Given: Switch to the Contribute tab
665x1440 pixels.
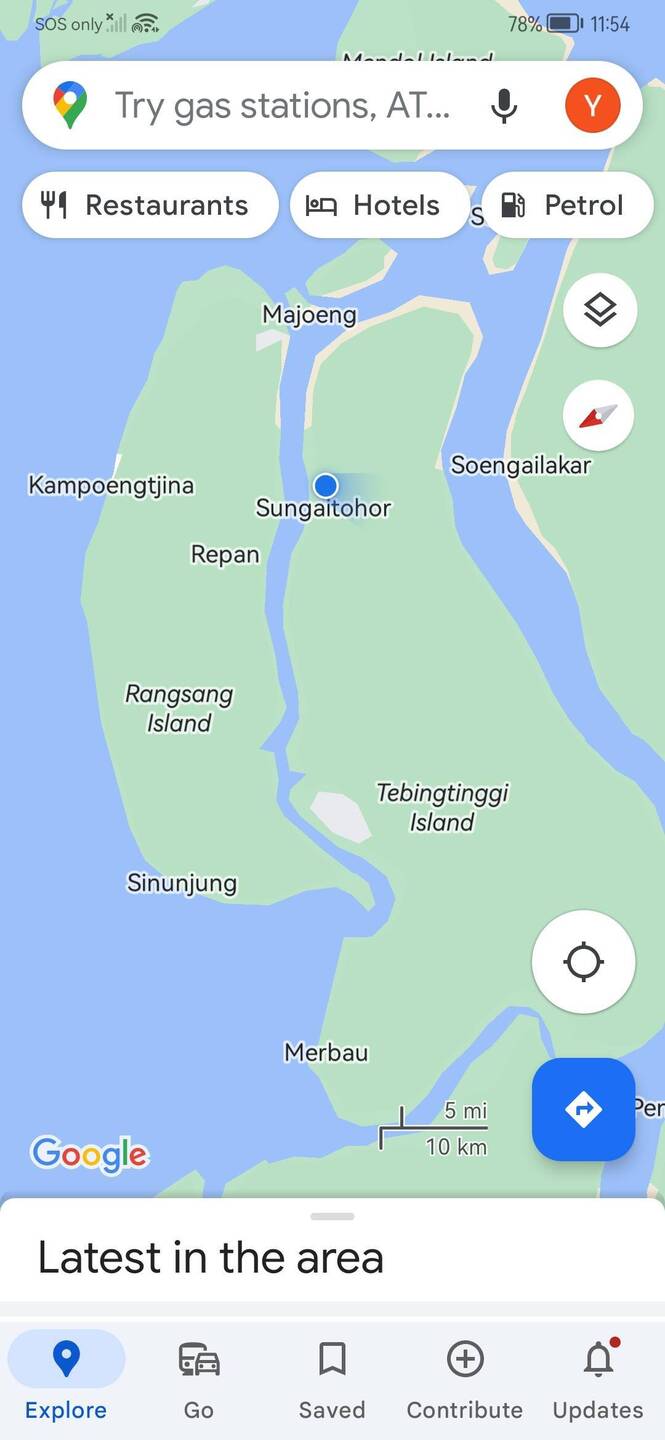Looking at the screenshot, I should (465, 1382).
